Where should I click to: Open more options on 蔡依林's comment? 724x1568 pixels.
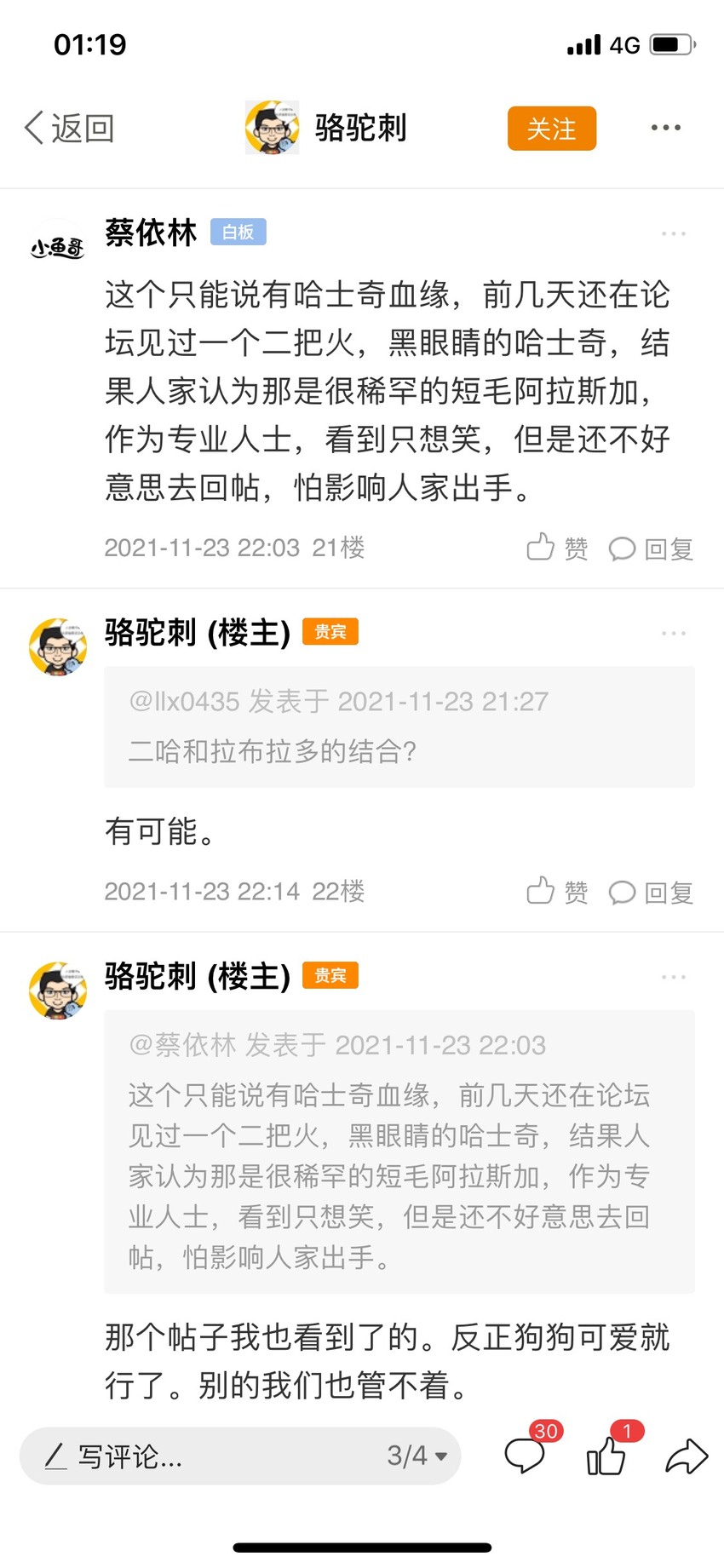[673, 233]
